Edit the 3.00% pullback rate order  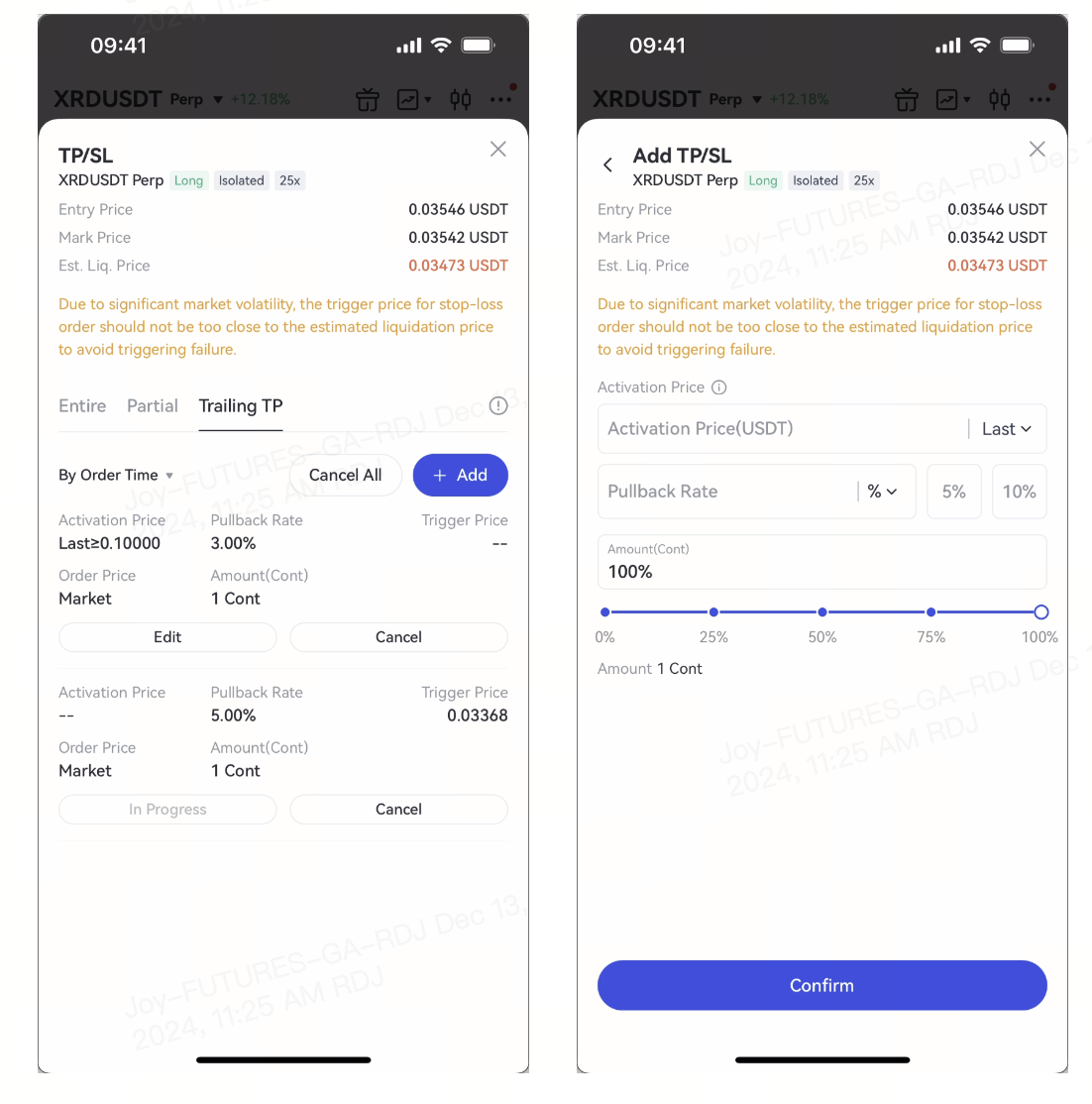167,637
